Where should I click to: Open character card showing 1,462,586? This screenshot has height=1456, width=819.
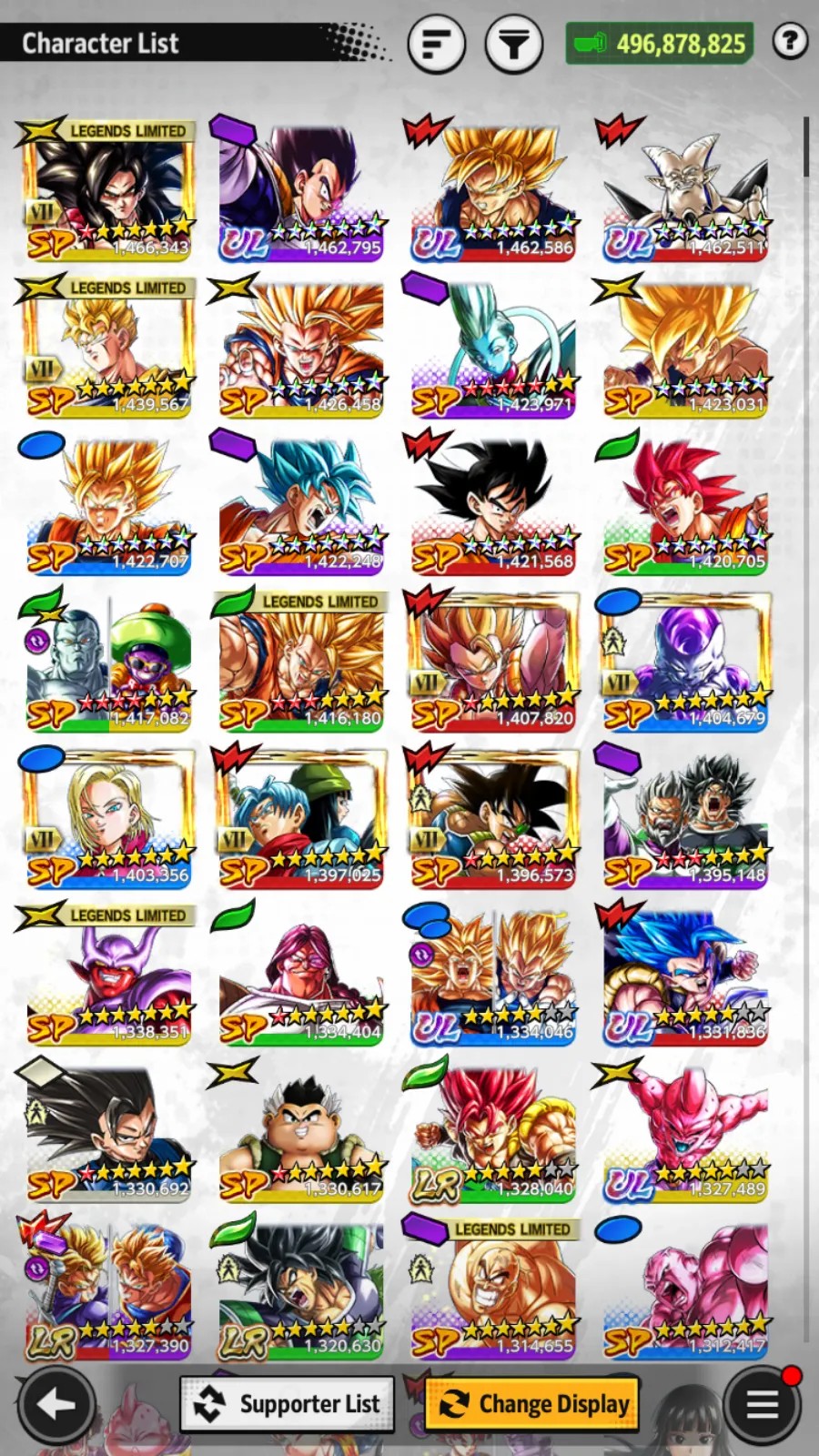click(492, 189)
